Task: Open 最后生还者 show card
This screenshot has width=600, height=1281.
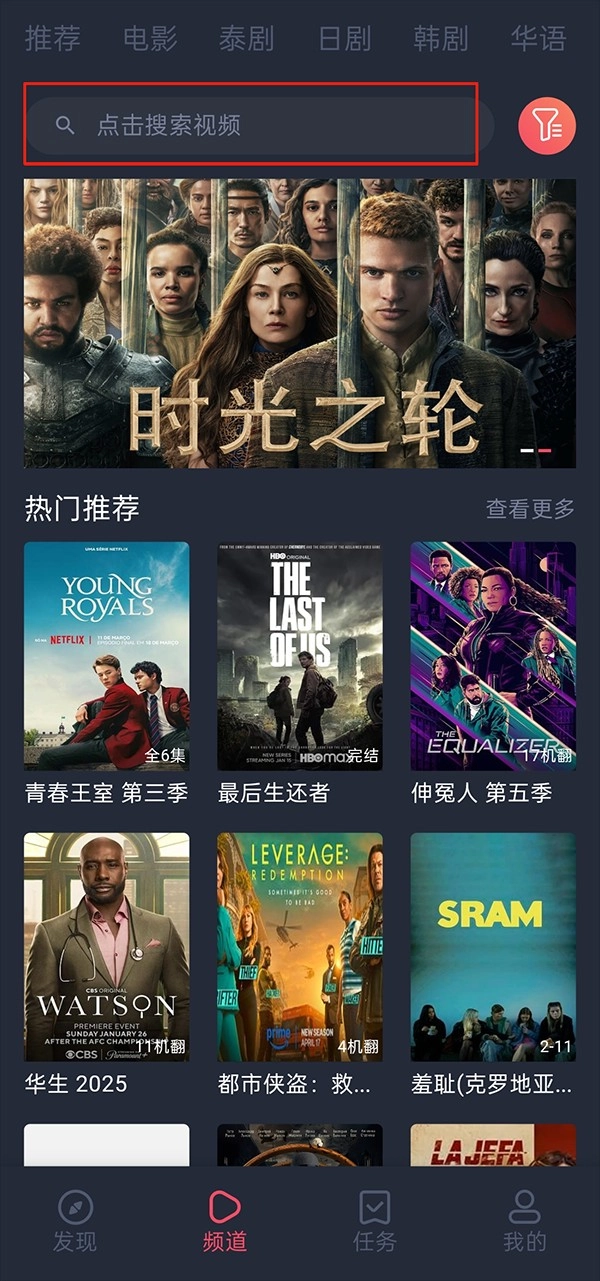Action: [300, 656]
